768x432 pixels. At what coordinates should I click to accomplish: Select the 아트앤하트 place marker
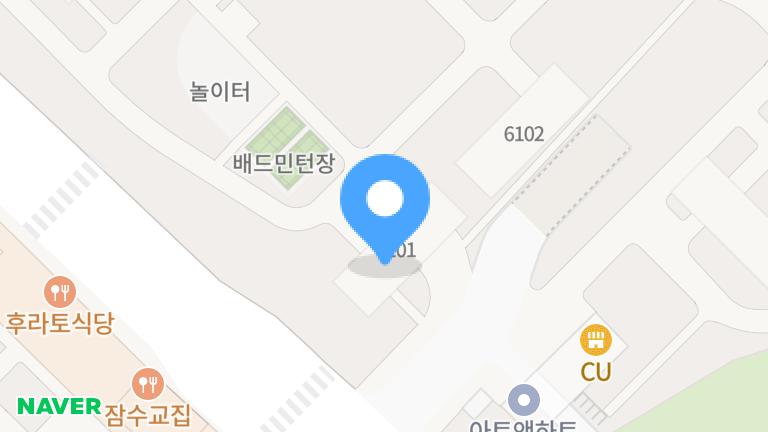pyautogui.click(x=523, y=401)
